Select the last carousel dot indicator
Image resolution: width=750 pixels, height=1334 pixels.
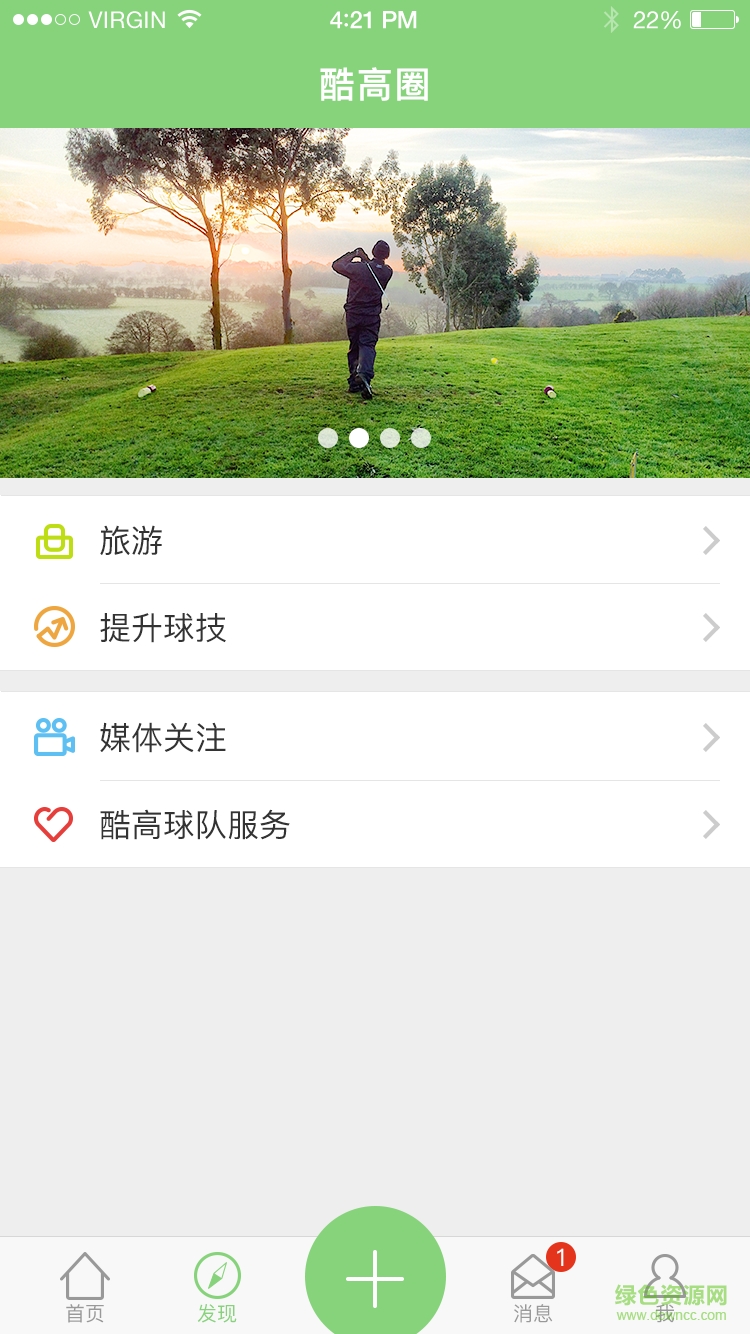(x=420, y=438)
